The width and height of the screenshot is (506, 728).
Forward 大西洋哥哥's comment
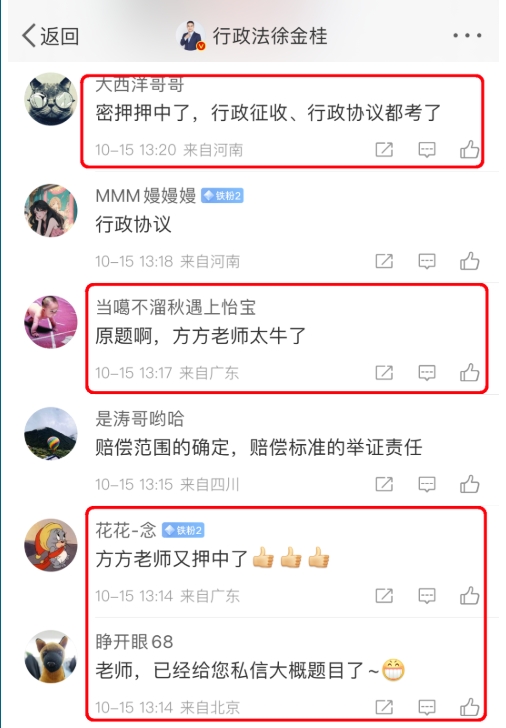384,150
